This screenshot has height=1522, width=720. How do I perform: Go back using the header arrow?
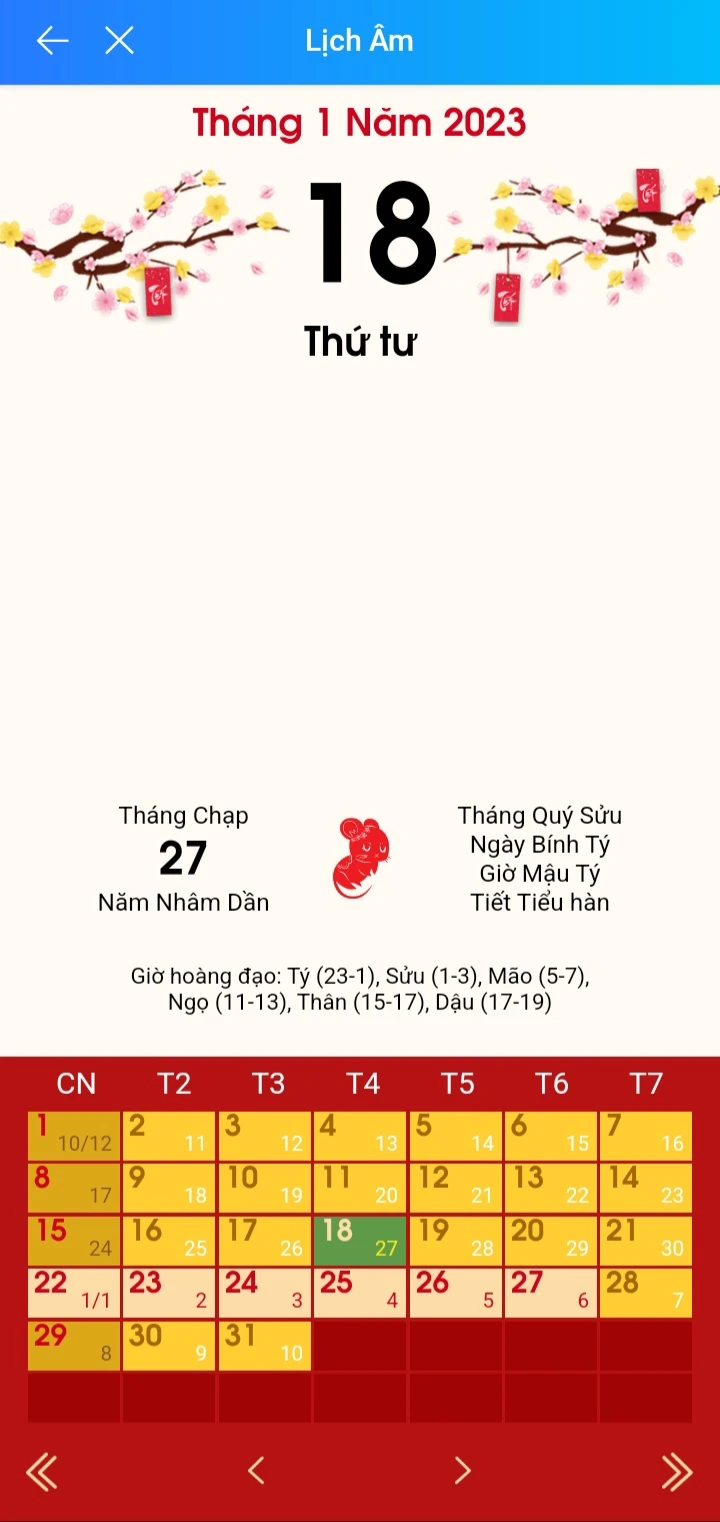point(52,41)
